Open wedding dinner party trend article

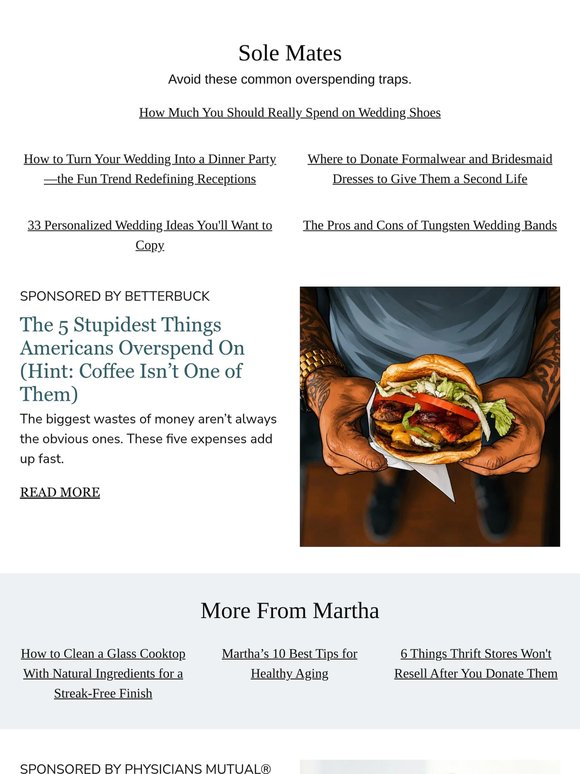[150, 169]
